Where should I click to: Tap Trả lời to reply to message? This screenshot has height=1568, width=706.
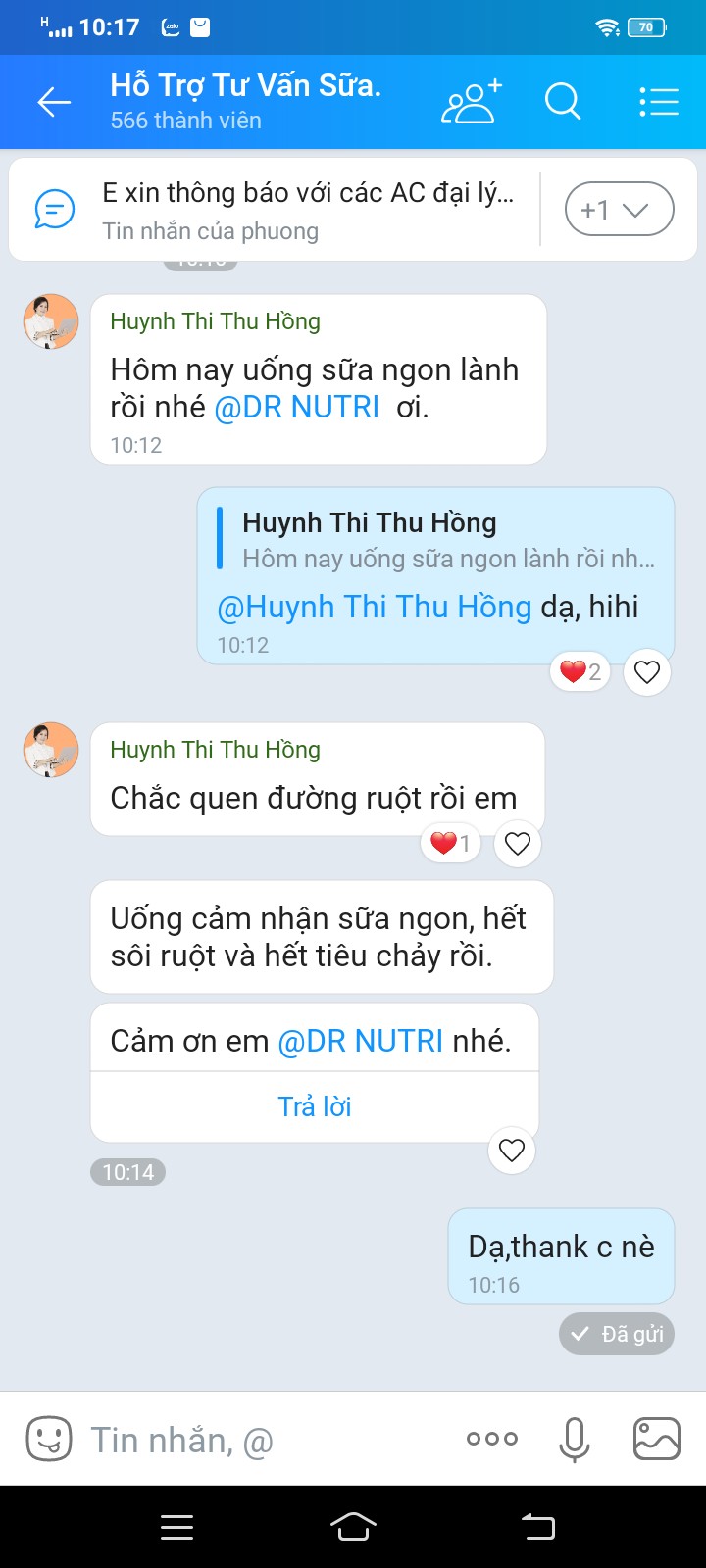315,1106
